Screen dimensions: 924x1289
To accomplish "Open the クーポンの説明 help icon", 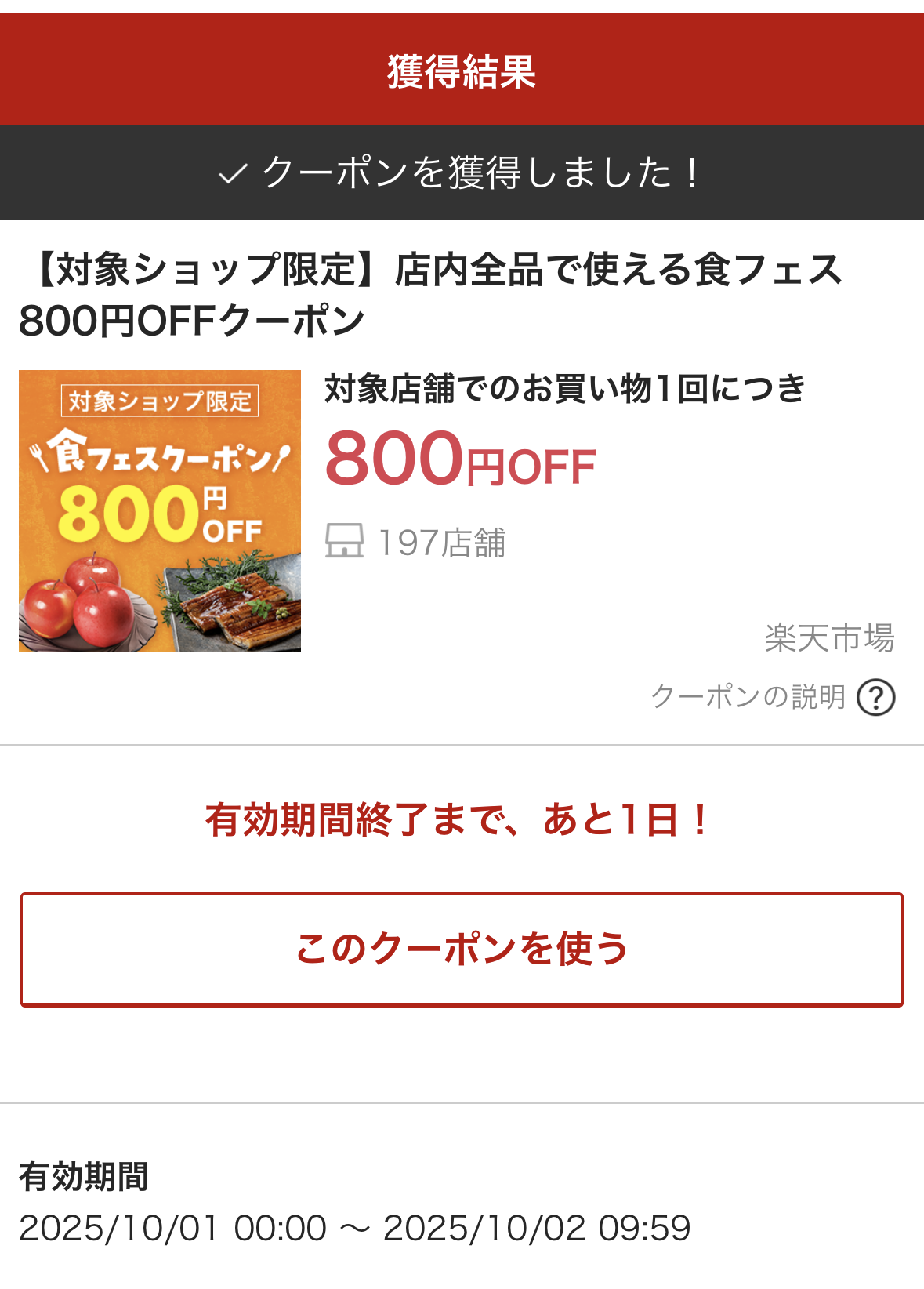I will tap(875, 697).
